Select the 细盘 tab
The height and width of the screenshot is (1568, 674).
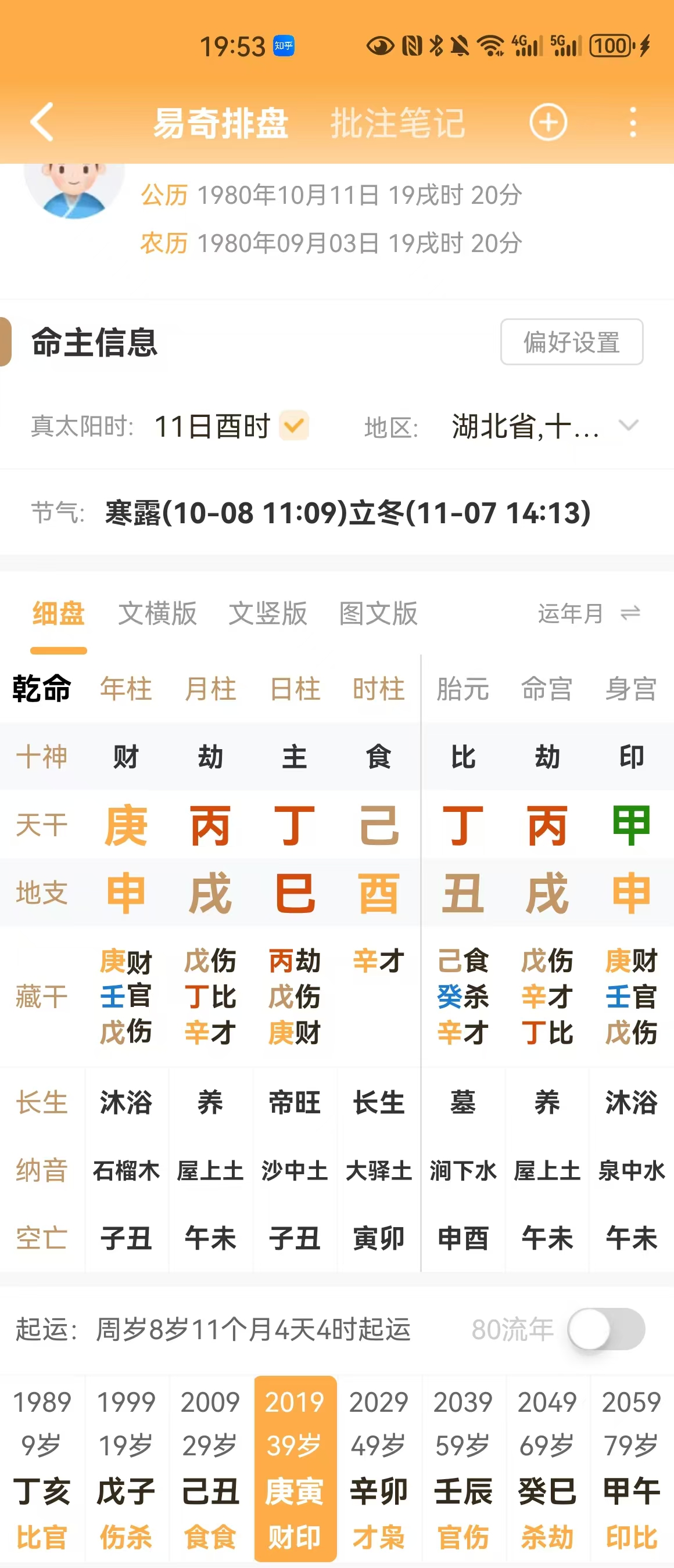[x=59, y=613]
